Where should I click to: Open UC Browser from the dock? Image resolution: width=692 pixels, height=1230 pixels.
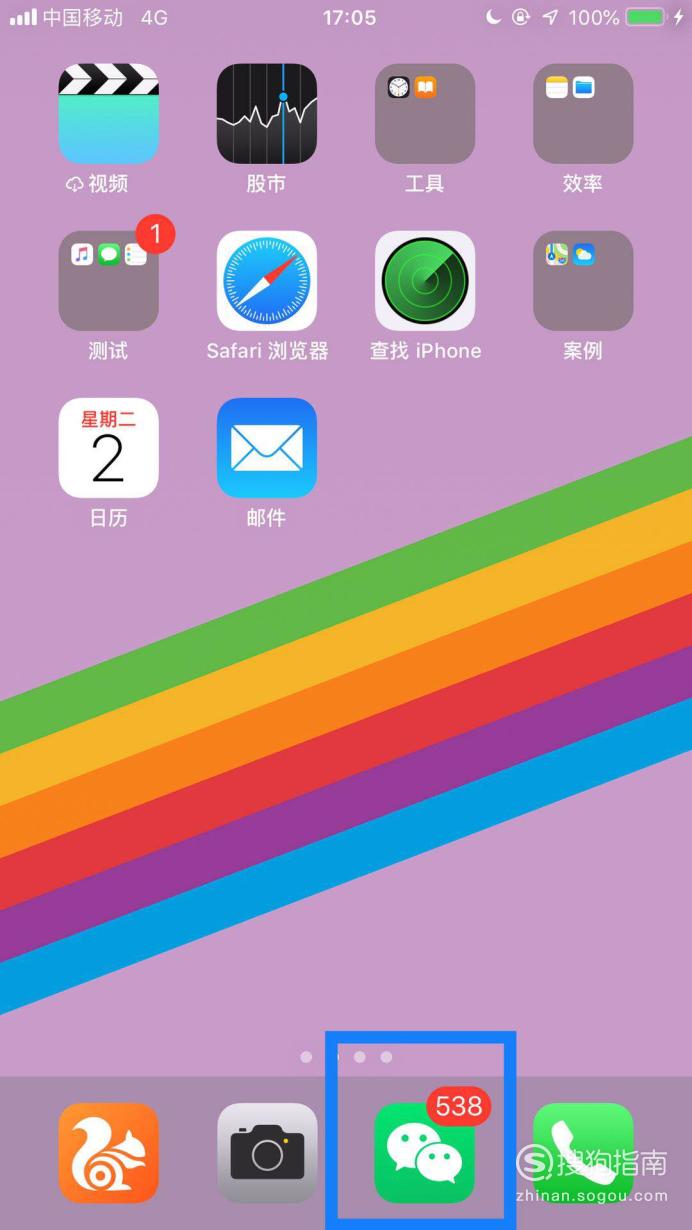(108, 1153)
